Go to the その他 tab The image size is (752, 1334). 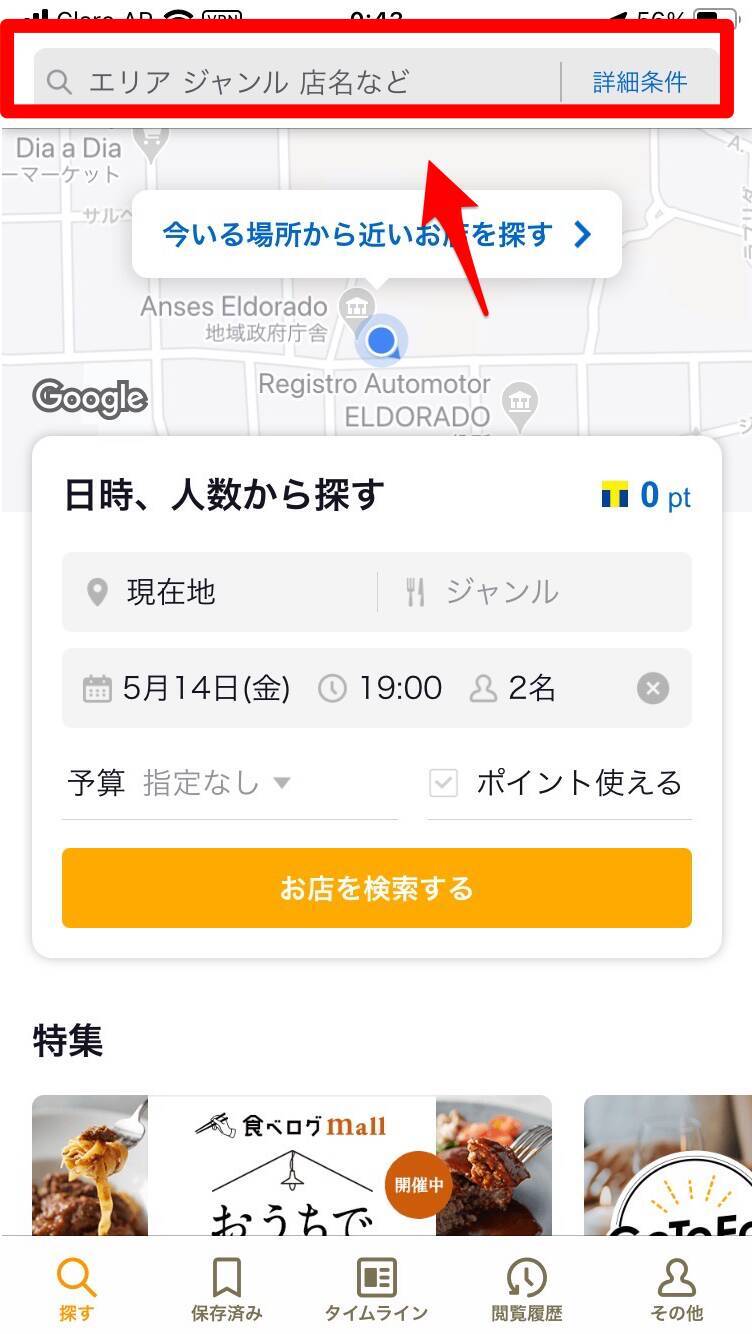point(677,1290)
